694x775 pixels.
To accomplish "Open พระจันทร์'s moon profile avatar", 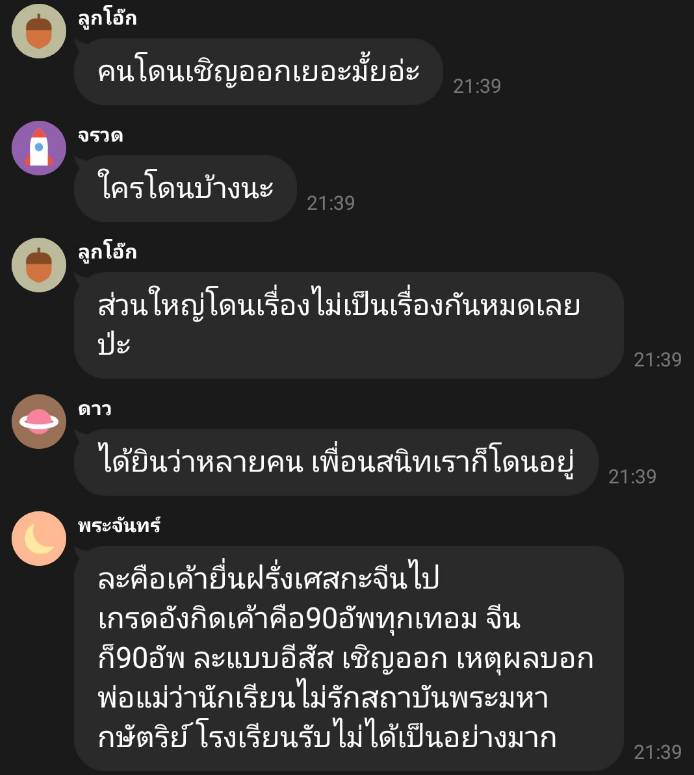I will click(x=38, y=538).
